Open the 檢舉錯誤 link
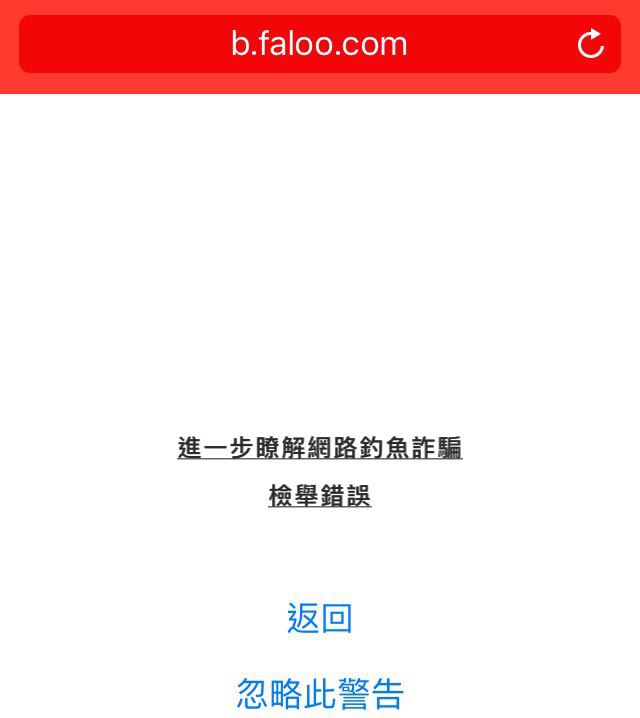This screenshot has height=718, width=640. (x=320, y=496)
